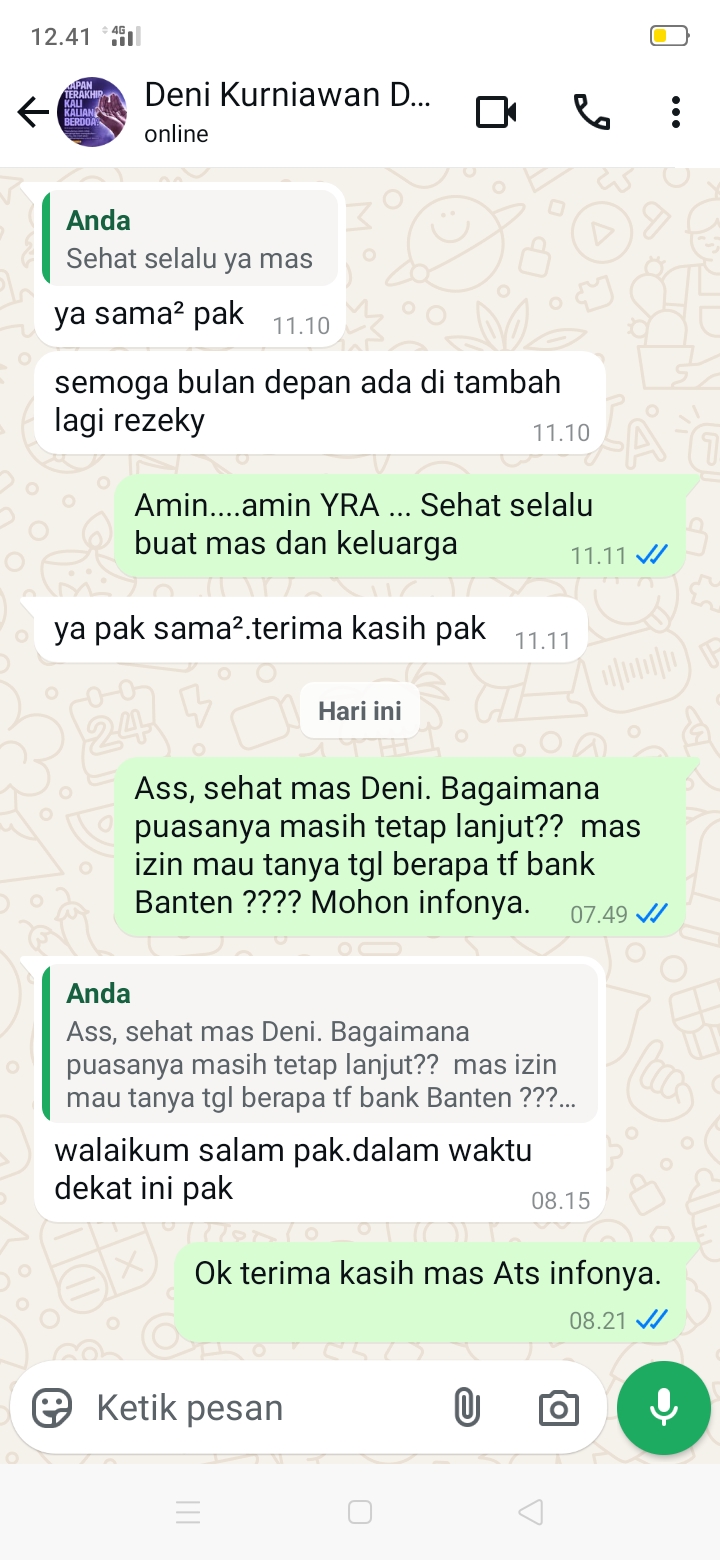Open the camera from the message bar
Viewport: 720px width, 1560px height.
tap(558, 1408)
